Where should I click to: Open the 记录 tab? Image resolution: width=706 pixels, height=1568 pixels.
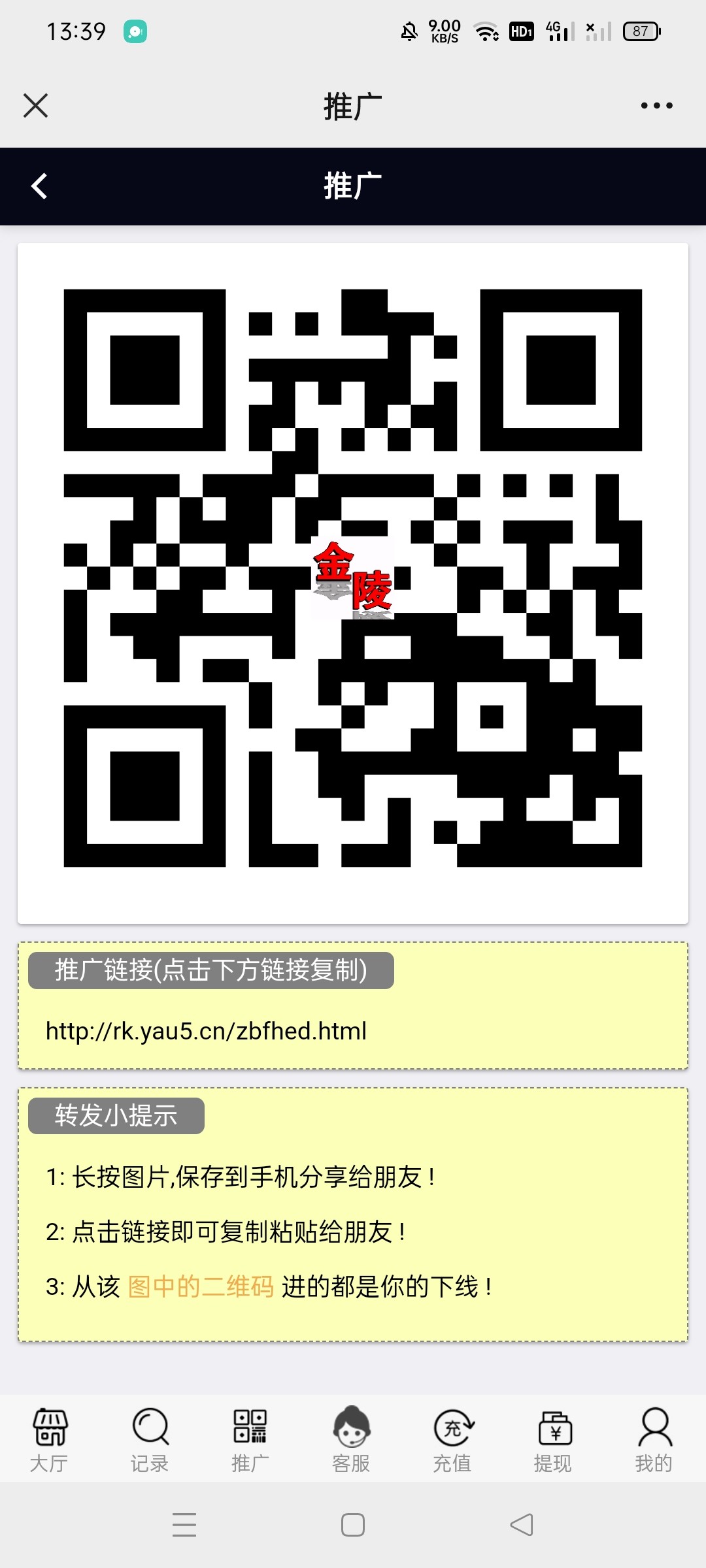tap(150, 1439)
